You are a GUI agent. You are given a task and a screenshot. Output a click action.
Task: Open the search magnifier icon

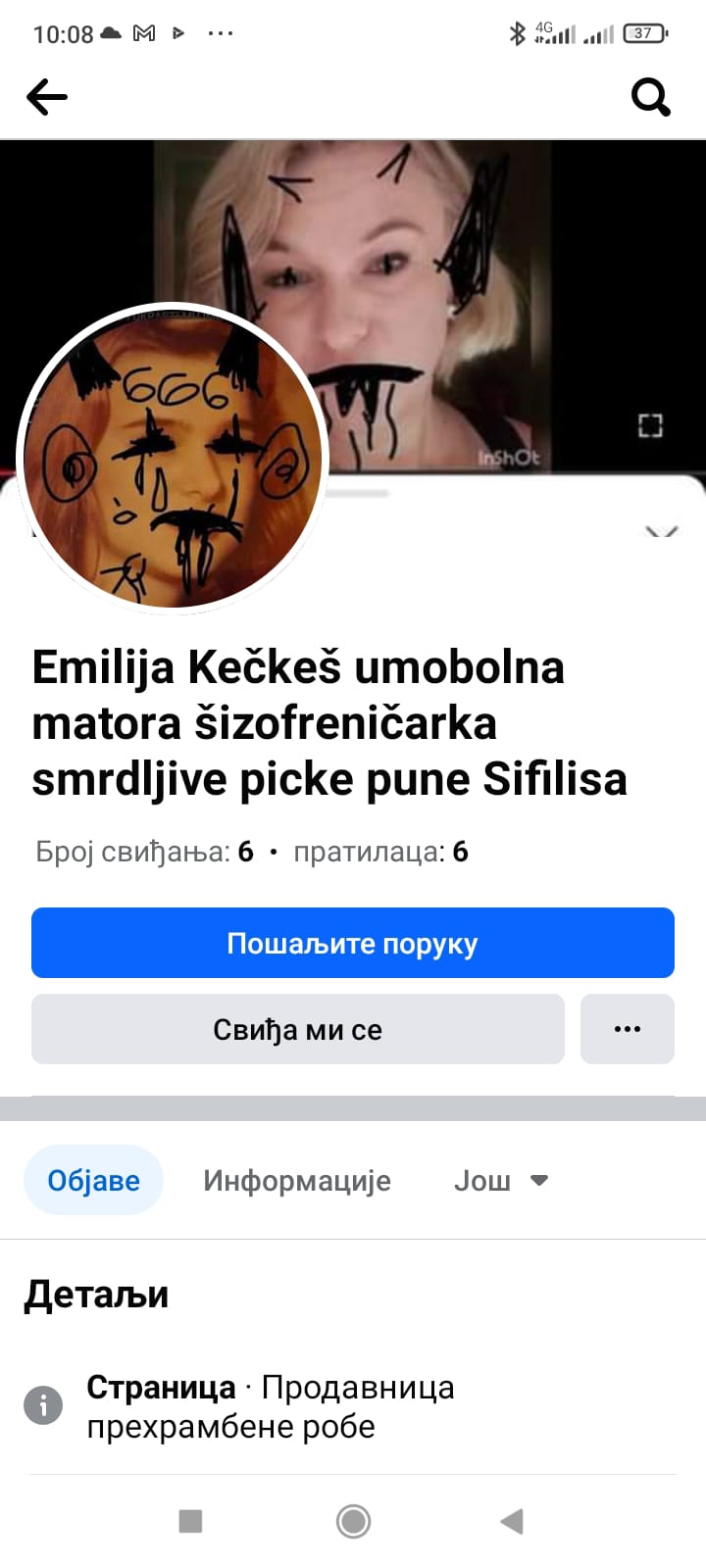(x=650, y=97)
